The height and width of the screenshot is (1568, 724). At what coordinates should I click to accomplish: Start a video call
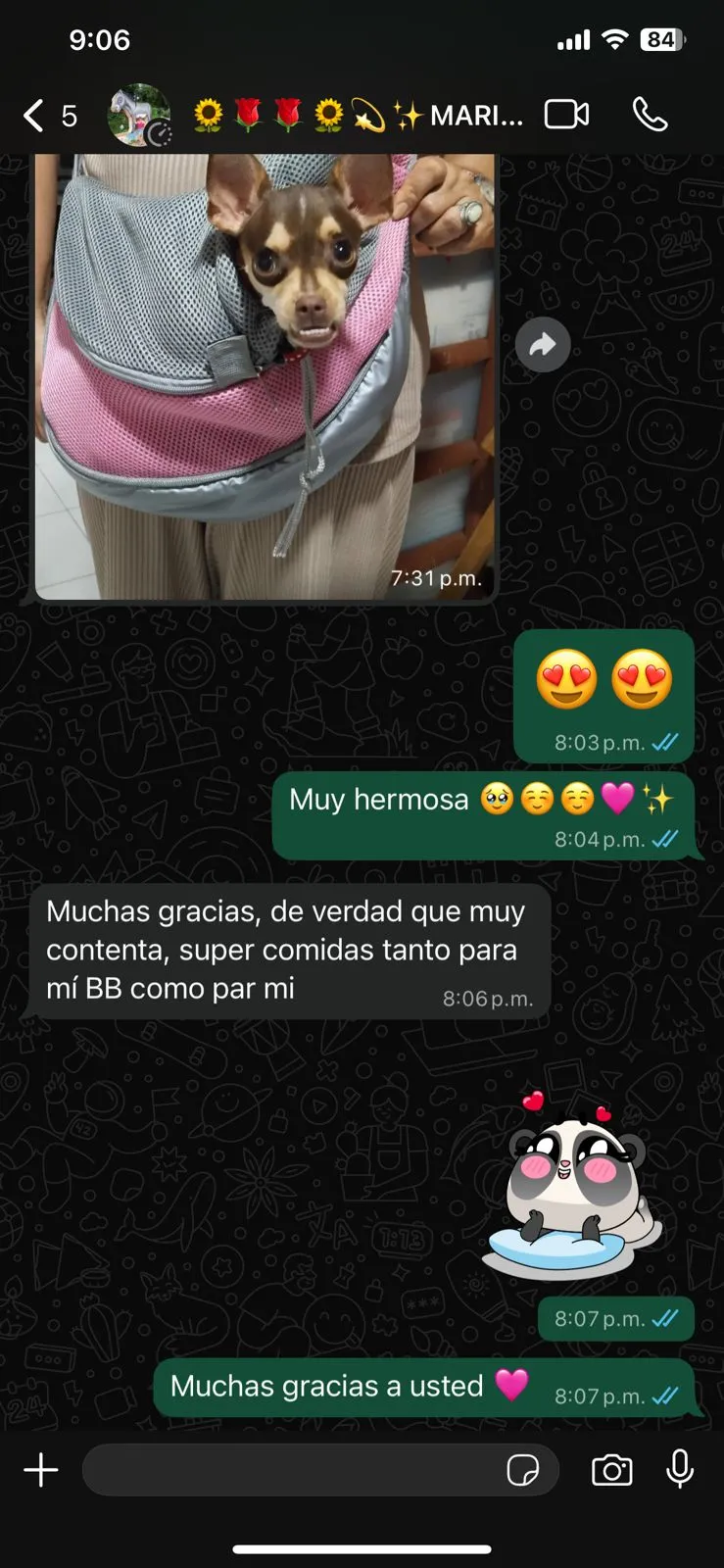pos(566,115)
